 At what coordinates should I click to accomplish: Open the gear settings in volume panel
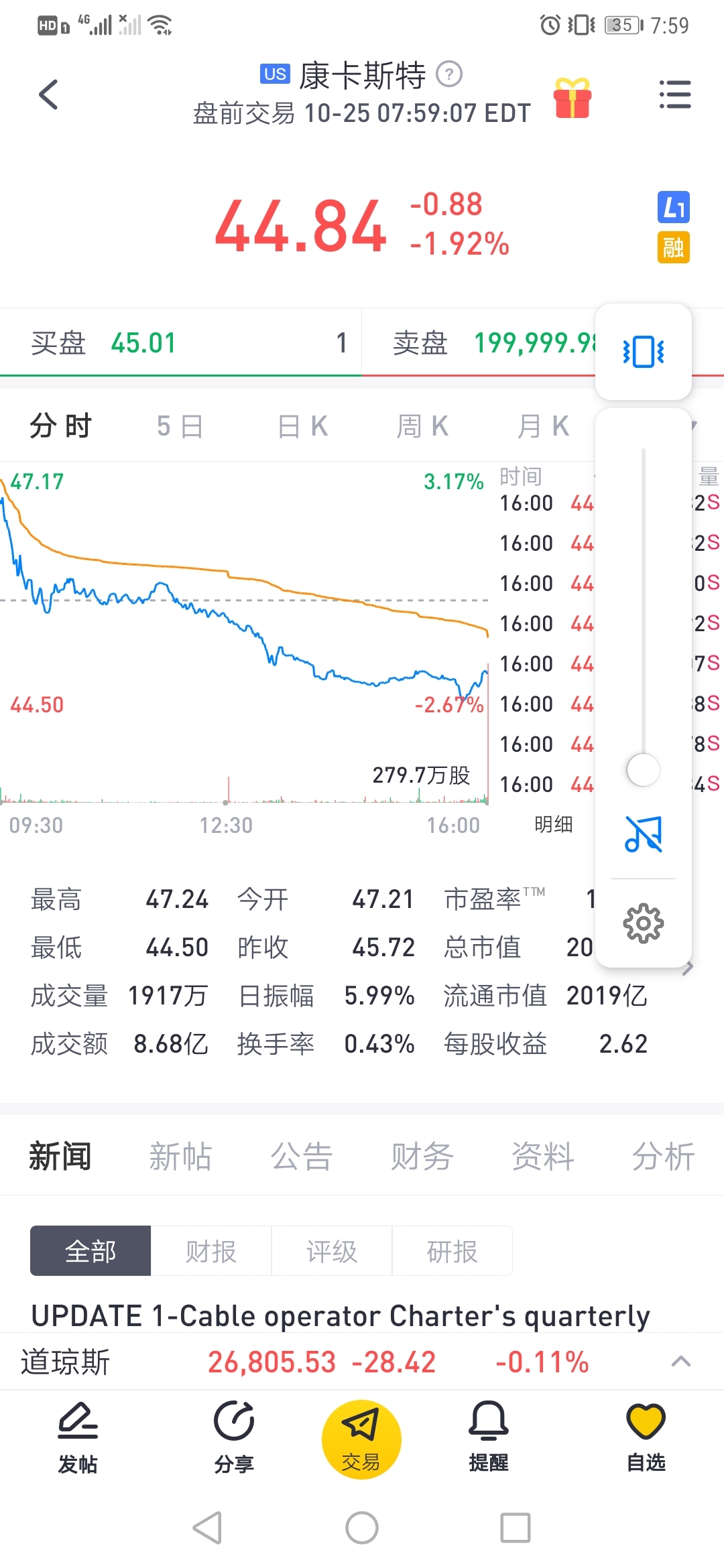[x=643, y=923]
